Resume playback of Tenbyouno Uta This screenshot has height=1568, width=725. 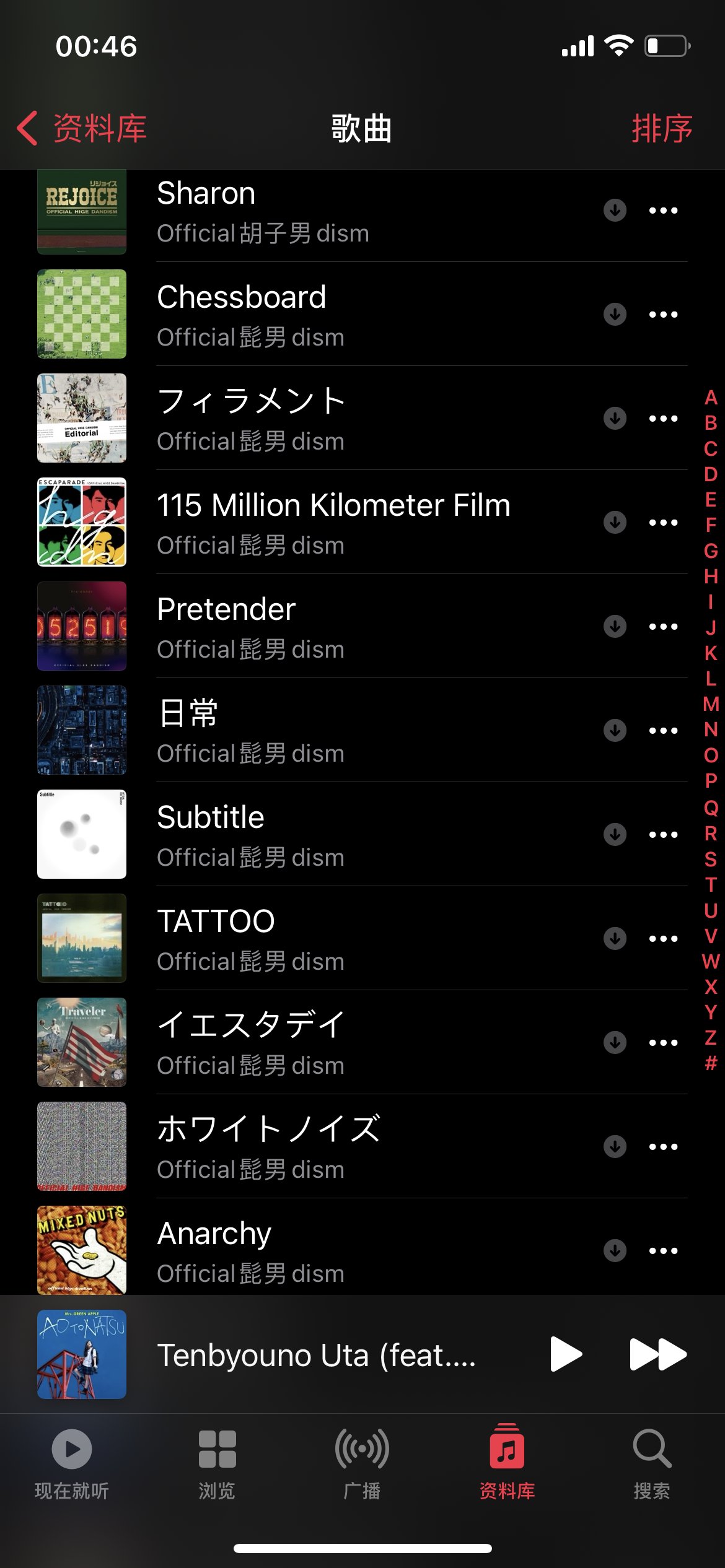point(566,1354)
